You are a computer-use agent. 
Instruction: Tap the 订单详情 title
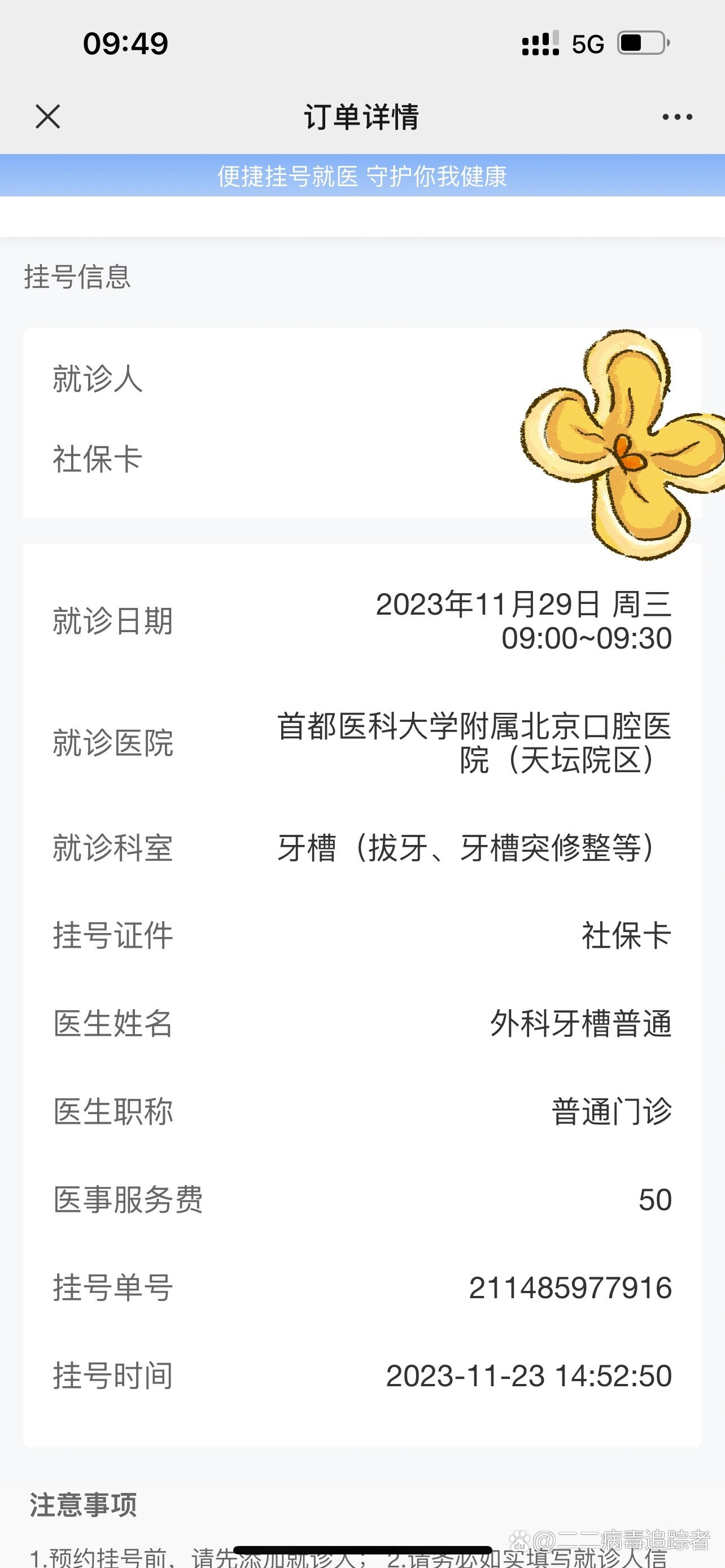click(x=362, y=117)
